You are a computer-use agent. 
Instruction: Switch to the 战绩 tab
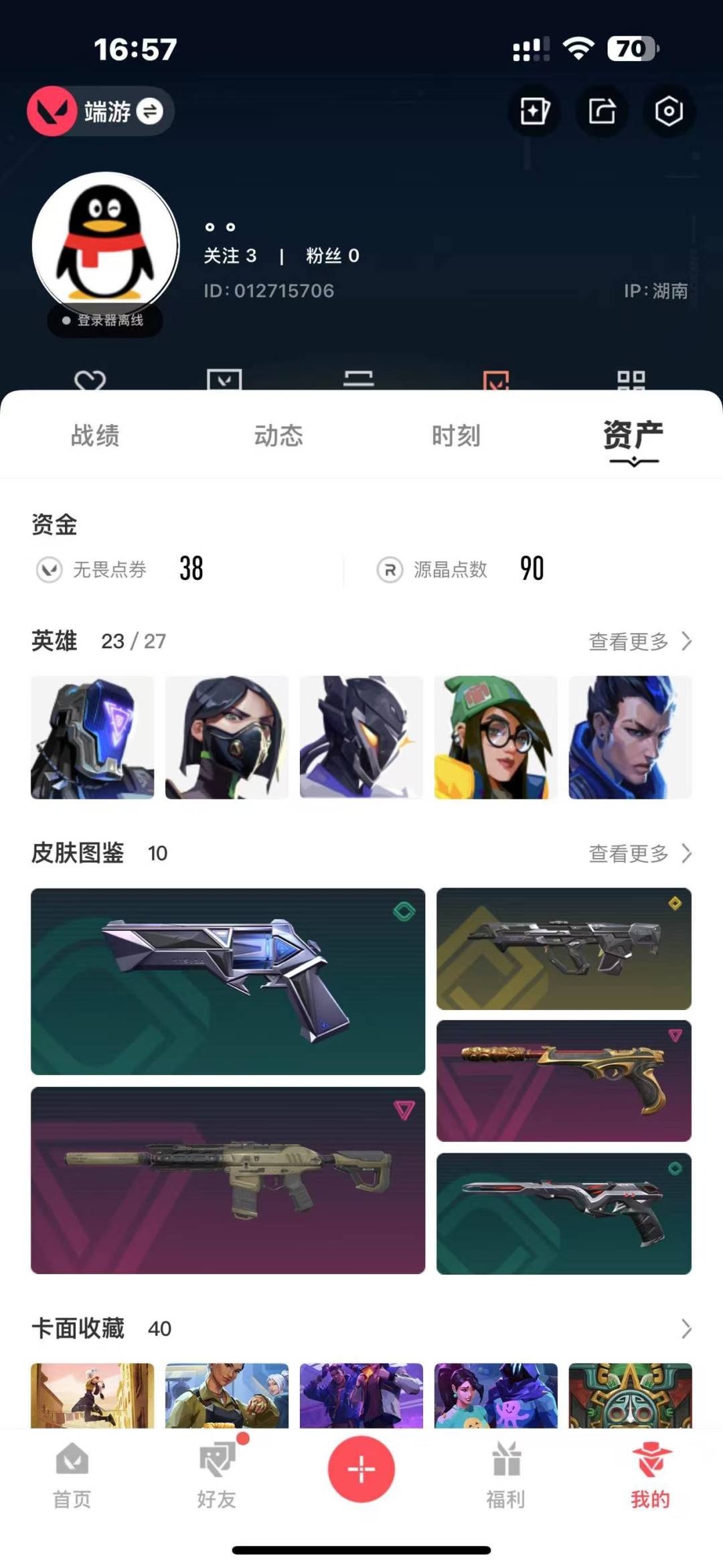click(x=95, y=436)
